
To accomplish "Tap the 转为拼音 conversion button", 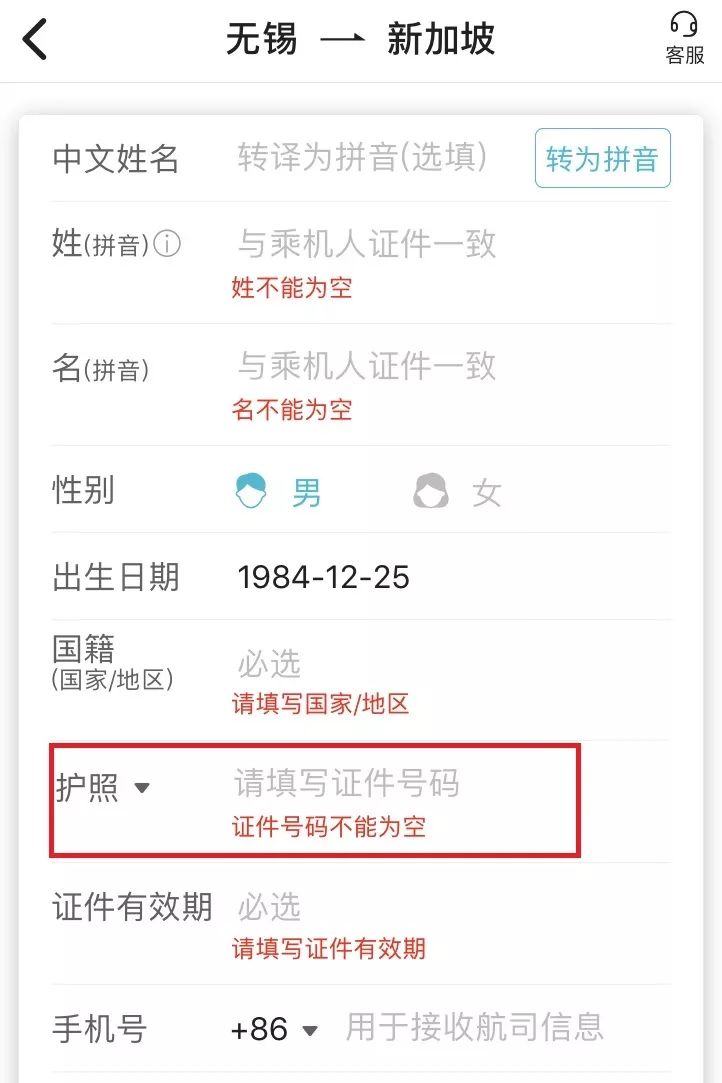I will coord(602,157).
